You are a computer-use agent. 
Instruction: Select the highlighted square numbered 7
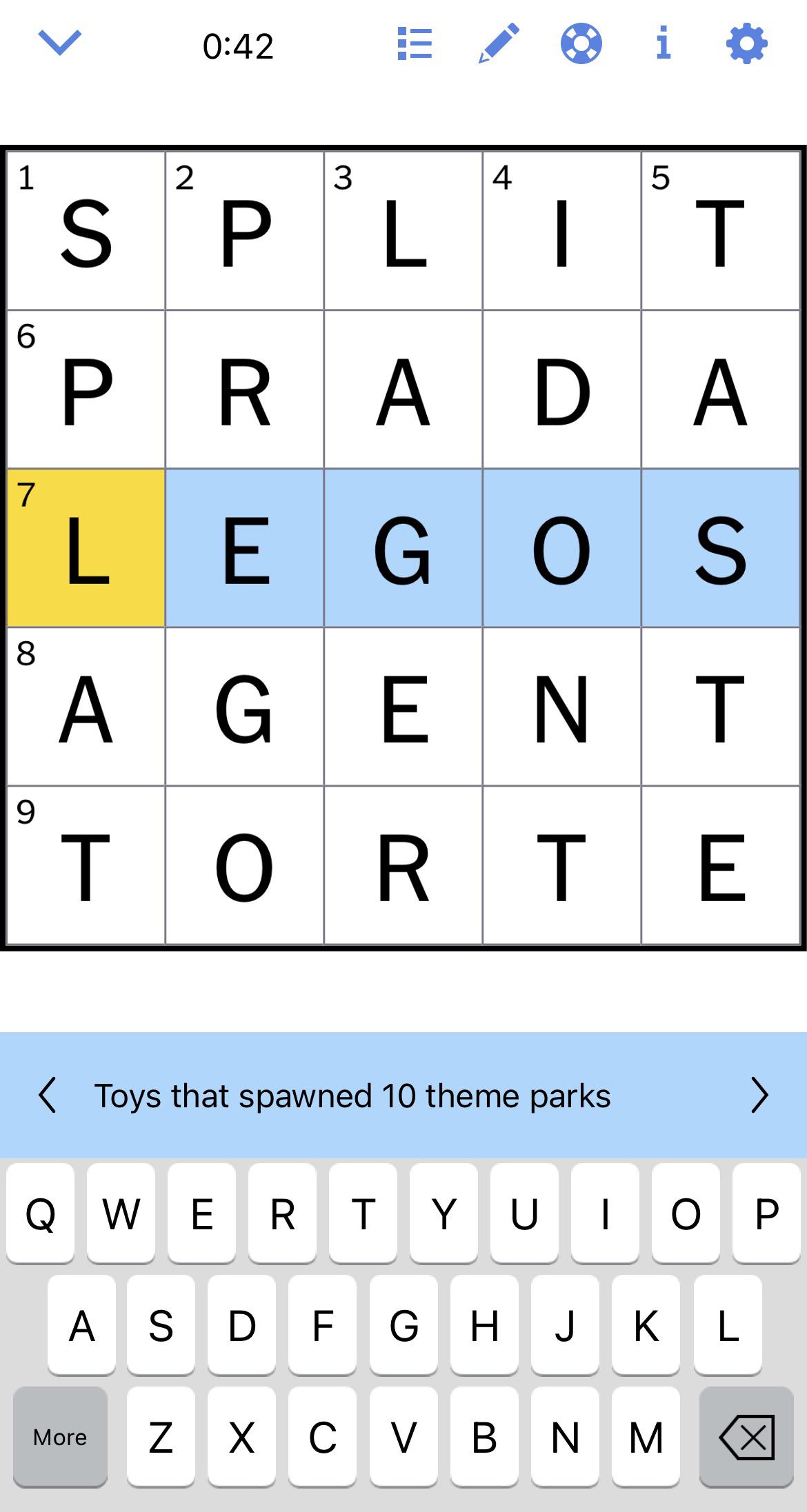[x=86, y=548]
